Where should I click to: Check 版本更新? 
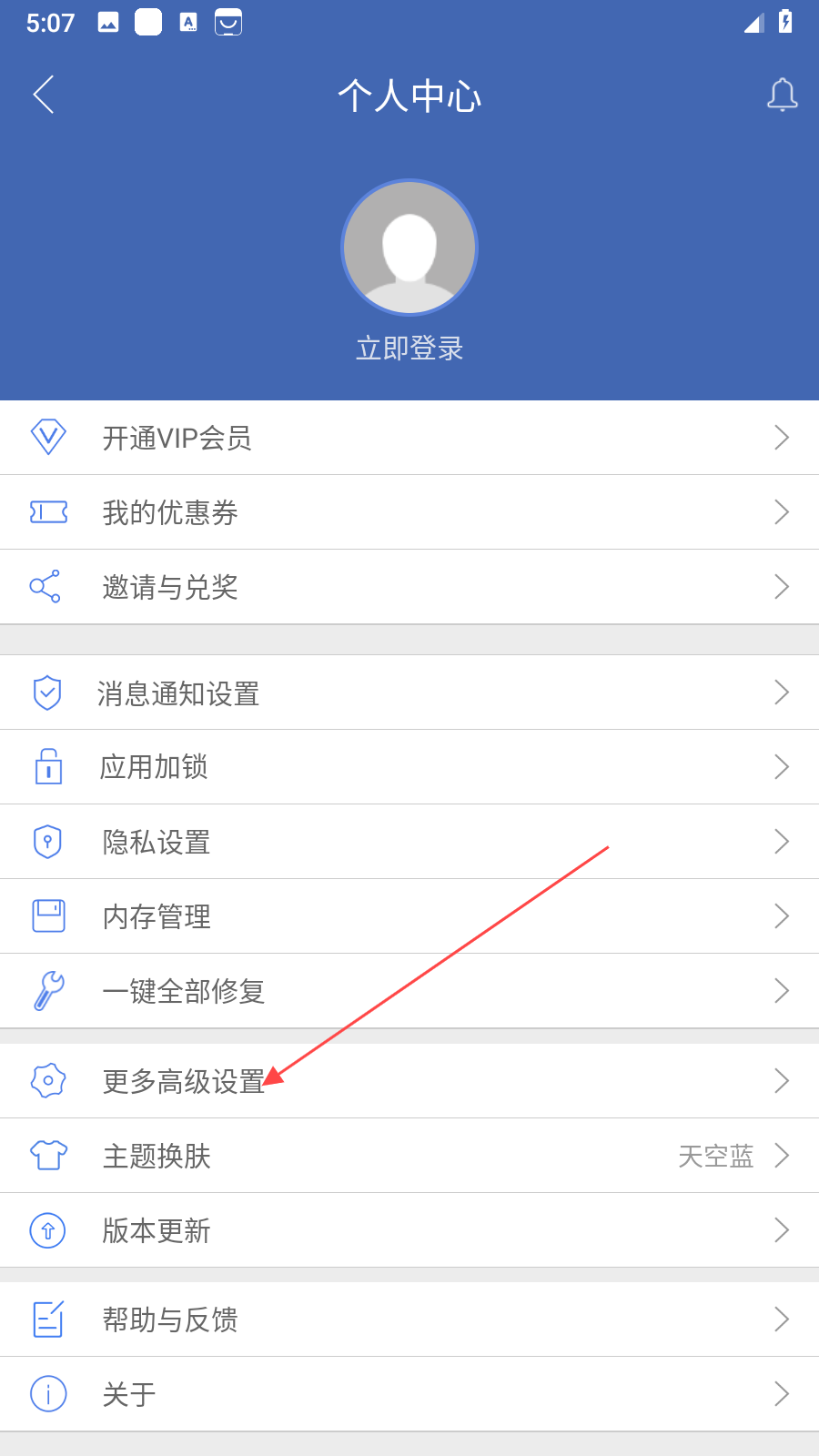pyautogui.click(x=409, y=1230)
